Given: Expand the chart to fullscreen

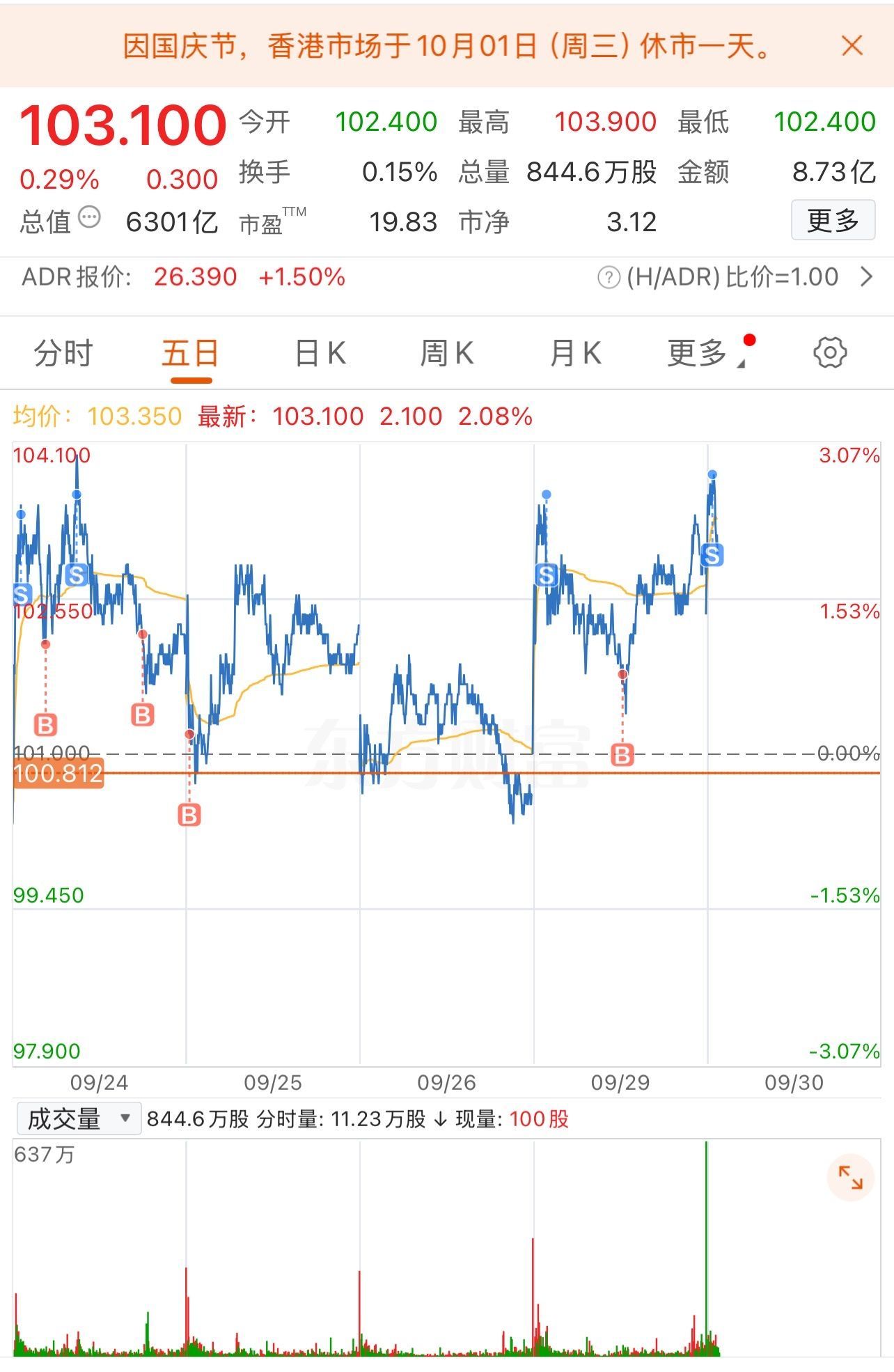Looking at the screenshot, I should coord(850,1178).
